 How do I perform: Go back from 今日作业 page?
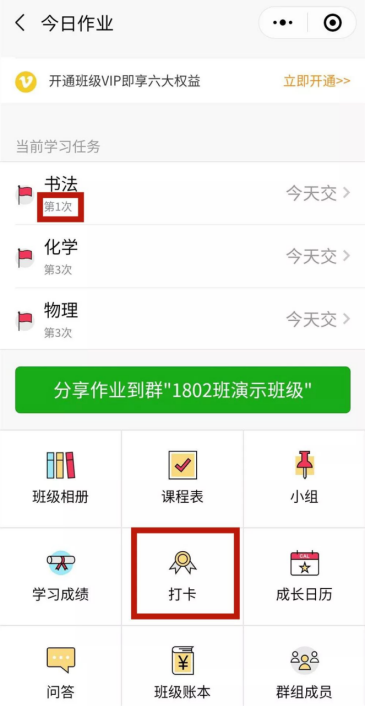tap(20, 23)
